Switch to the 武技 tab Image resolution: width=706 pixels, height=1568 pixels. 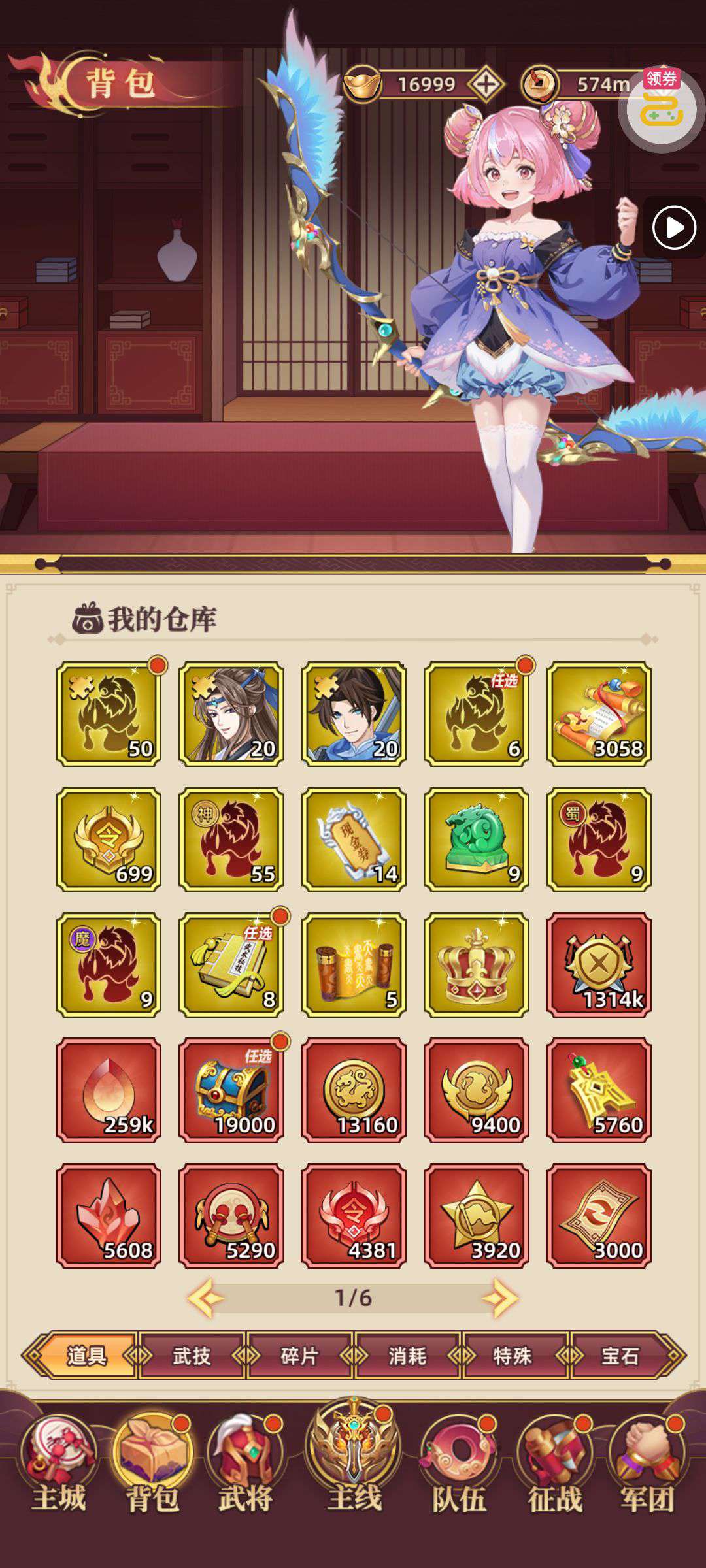(192, 1356)
